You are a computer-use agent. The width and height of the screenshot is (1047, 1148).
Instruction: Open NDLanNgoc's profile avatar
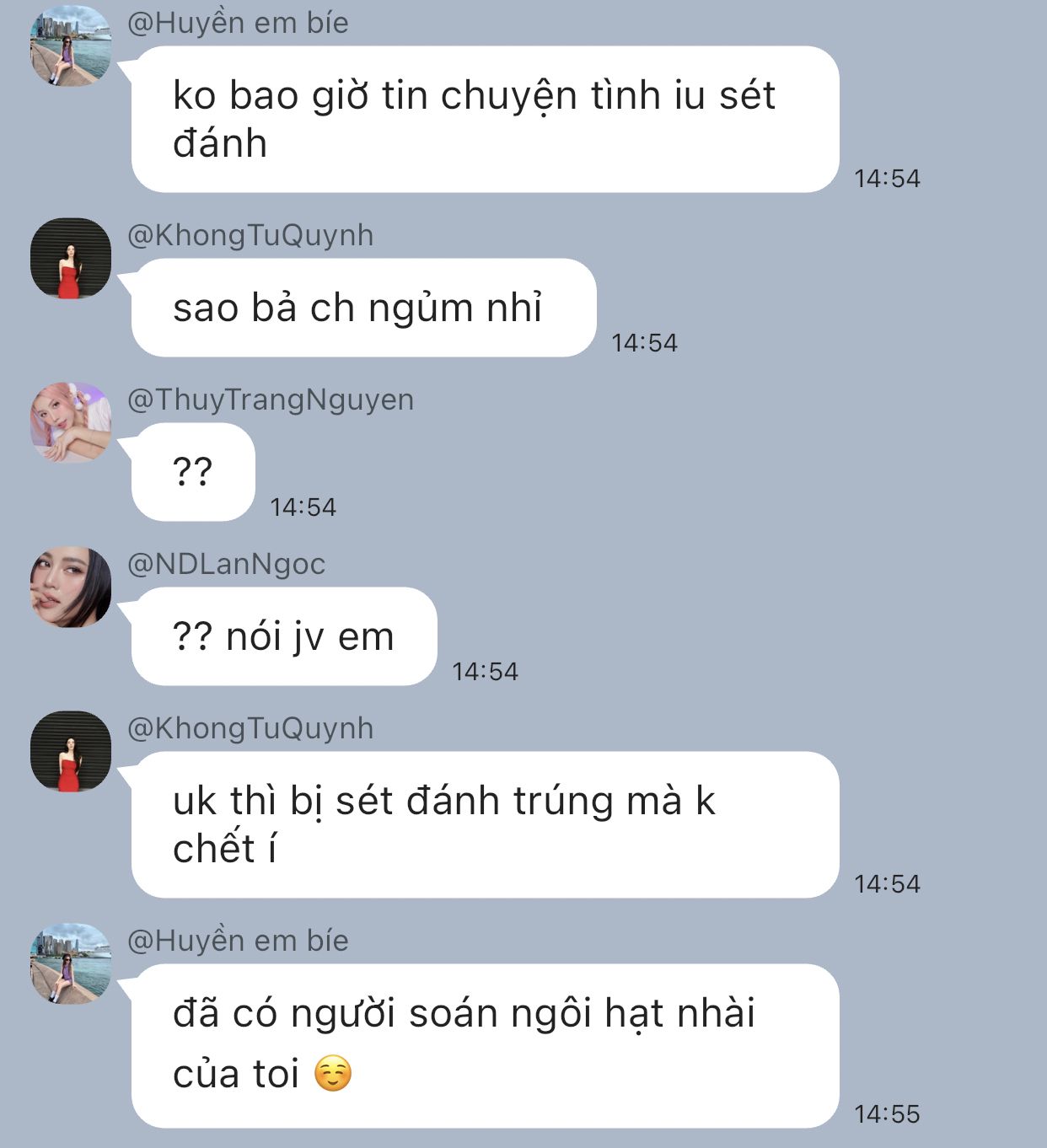pyautogui.click(x=71, y=587)
